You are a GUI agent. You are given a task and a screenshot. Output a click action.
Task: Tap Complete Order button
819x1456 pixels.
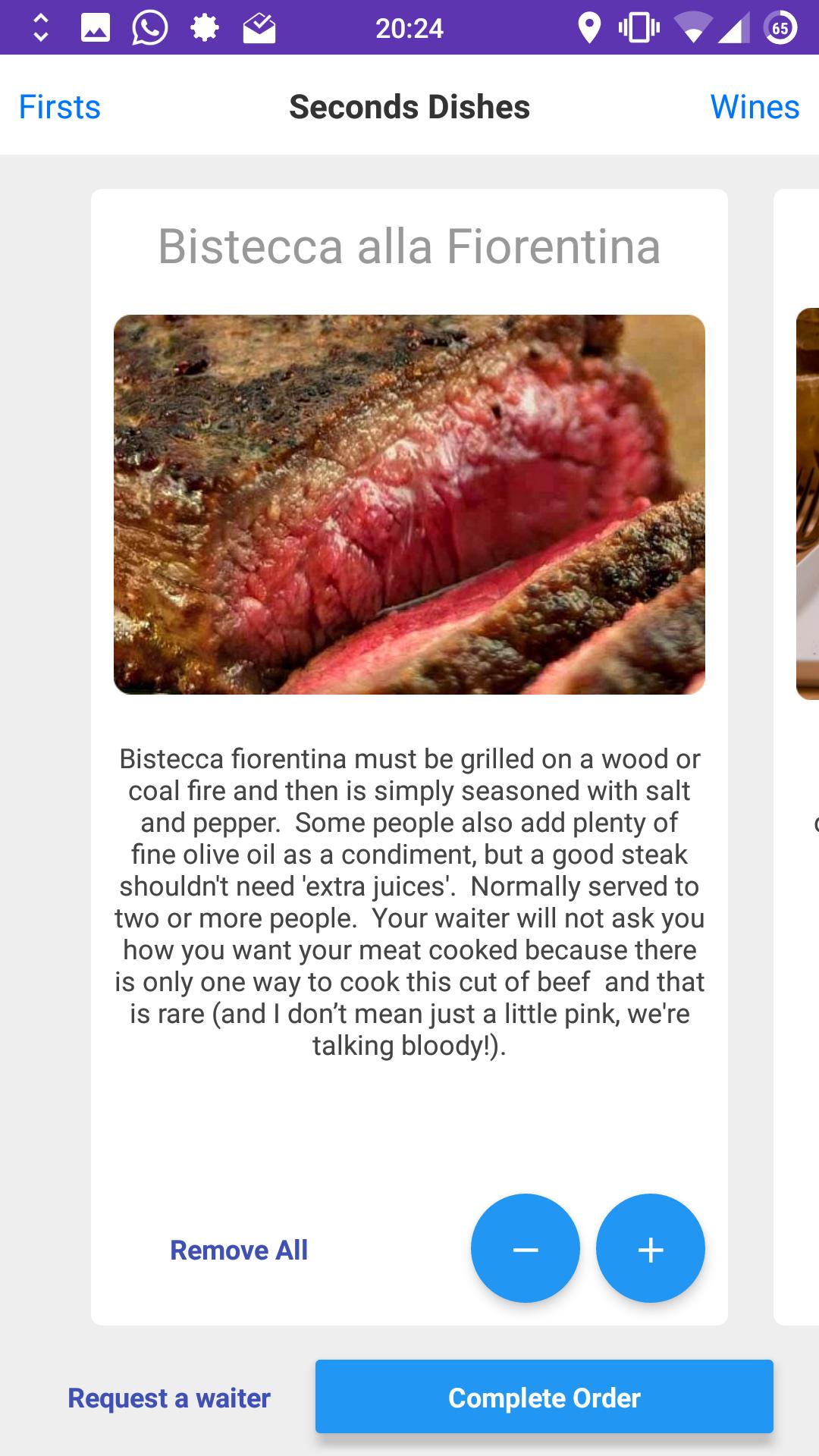[x=544, y=1397]
